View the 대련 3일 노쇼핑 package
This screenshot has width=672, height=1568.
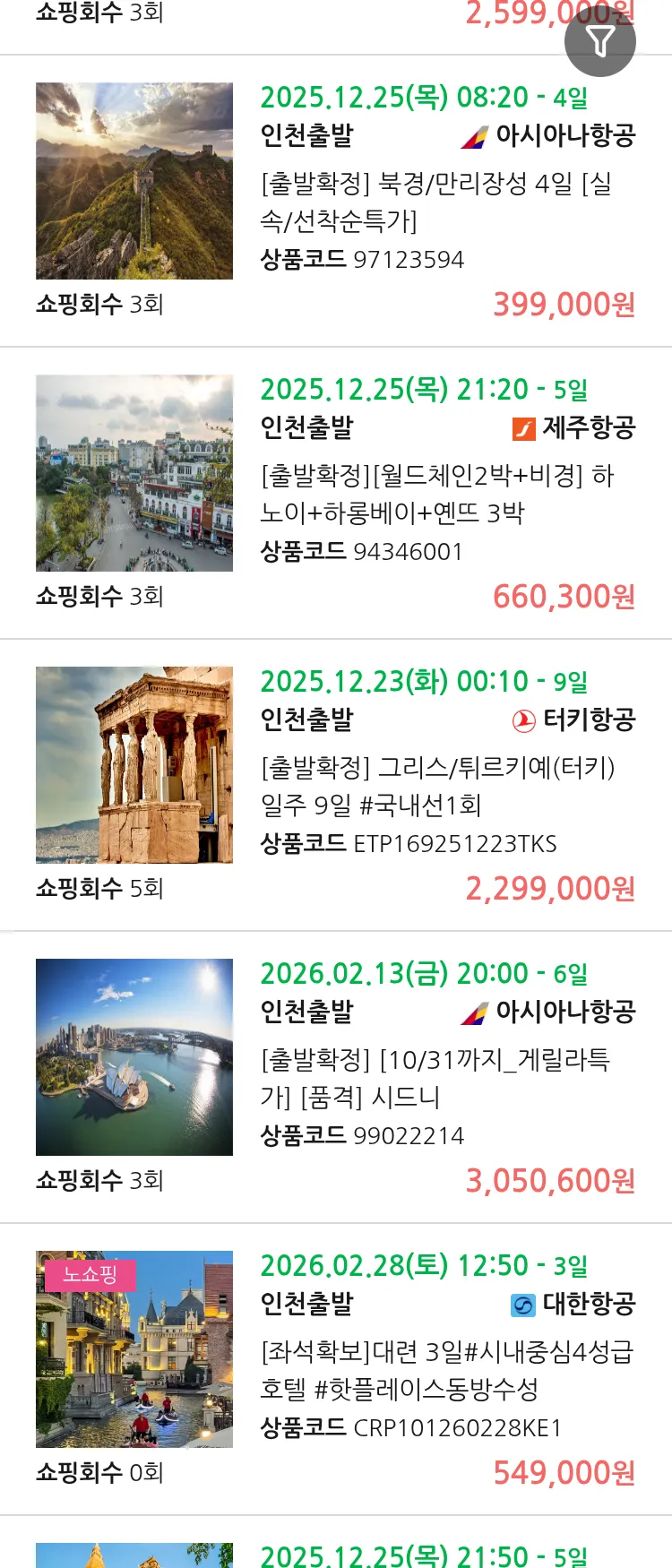pyautogui.click(x=445, y=1370)
